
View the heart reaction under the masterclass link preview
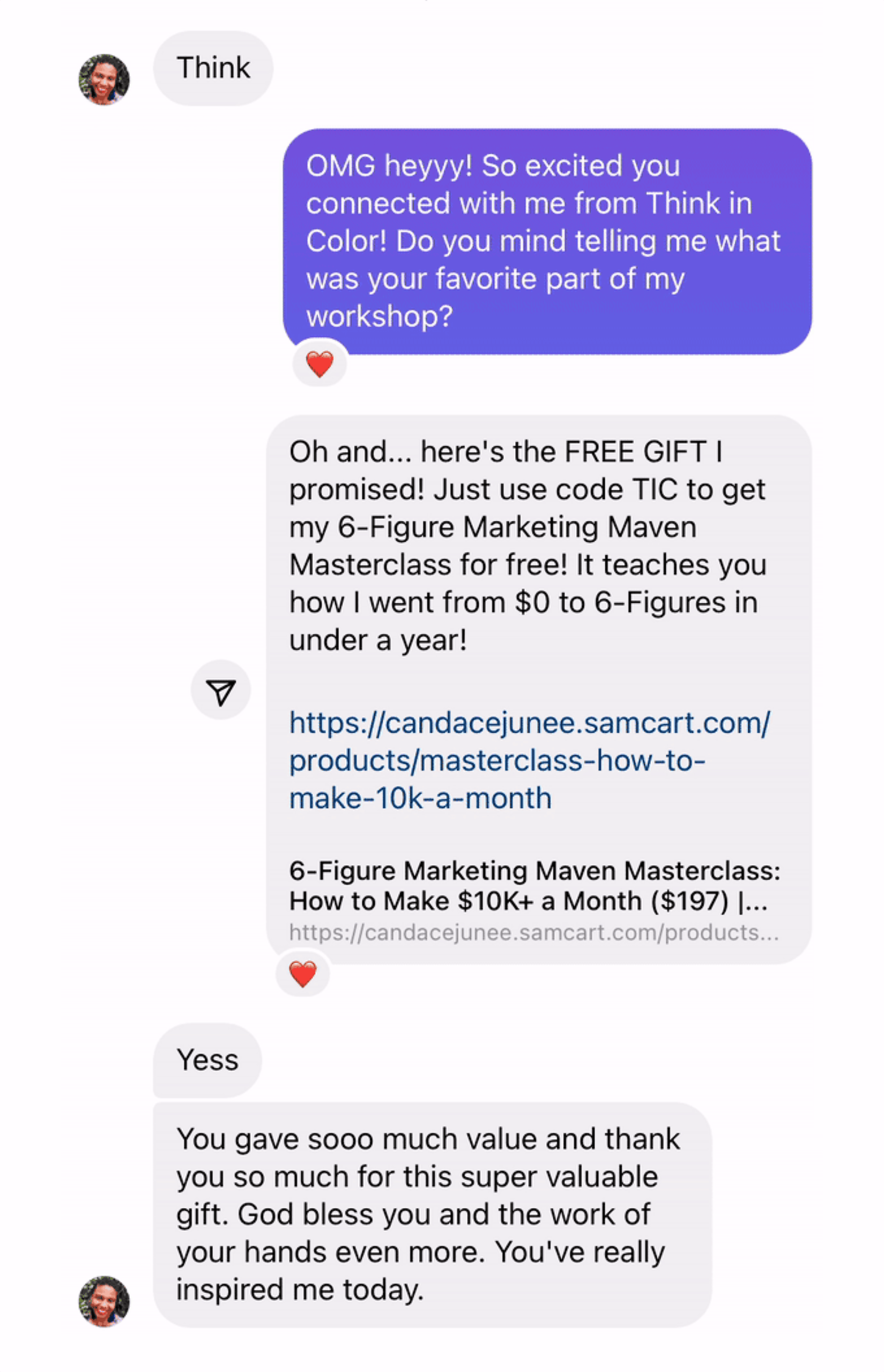[x=302, y=974]
